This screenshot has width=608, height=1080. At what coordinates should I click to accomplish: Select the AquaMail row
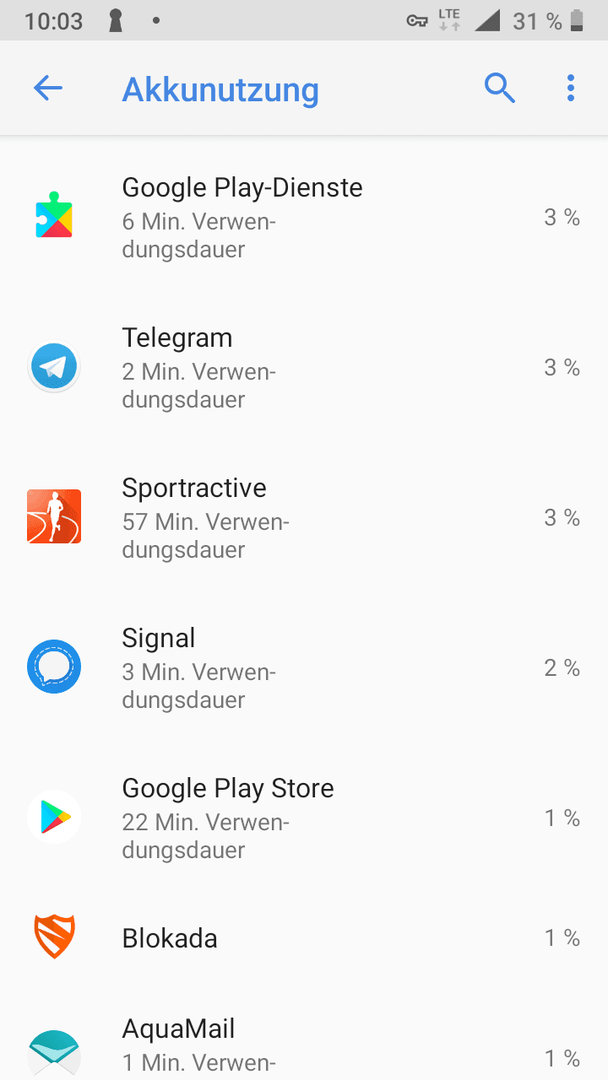coord(304,1033)
